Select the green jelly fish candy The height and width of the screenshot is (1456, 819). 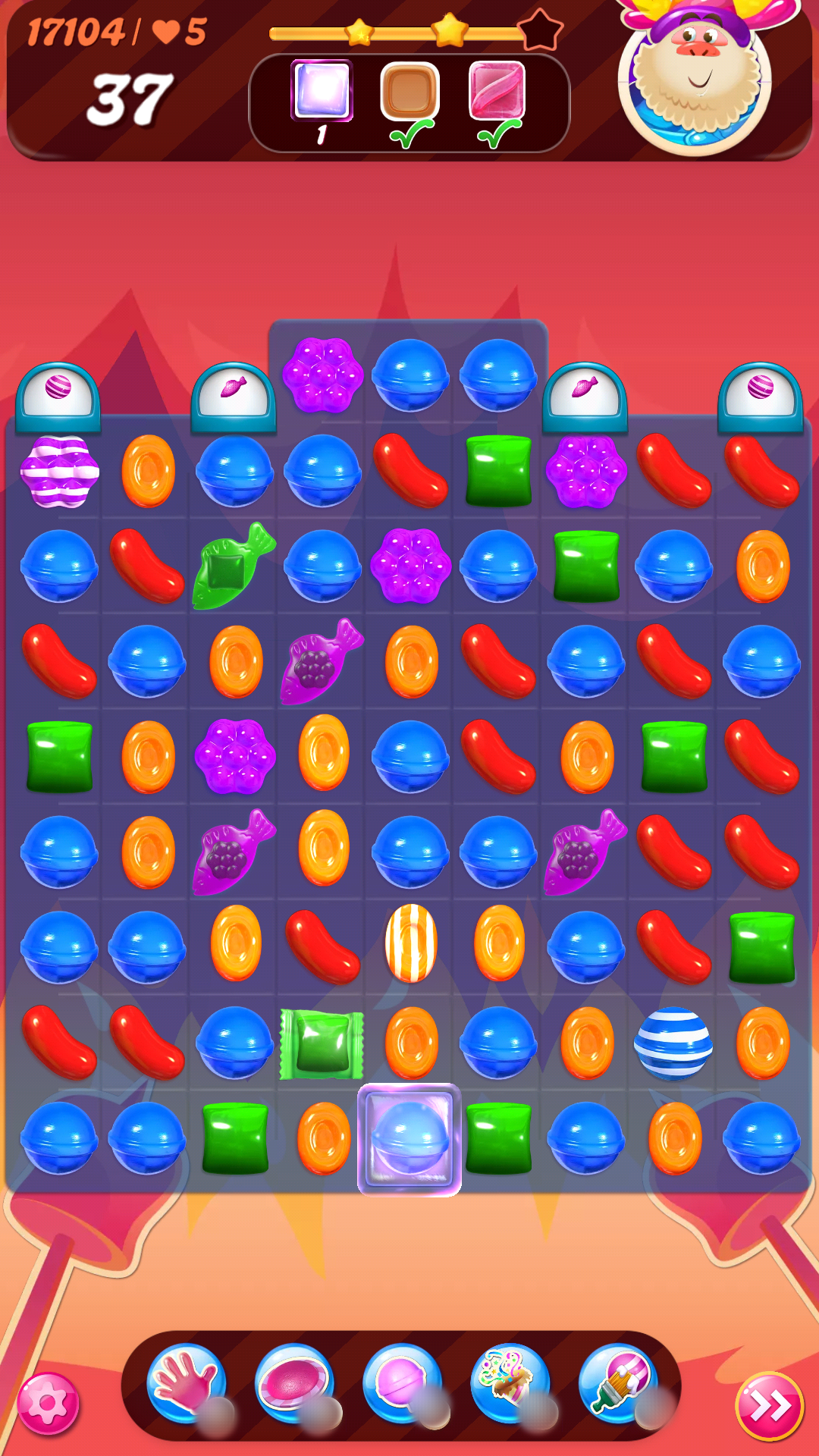click(x=231, y=567)
